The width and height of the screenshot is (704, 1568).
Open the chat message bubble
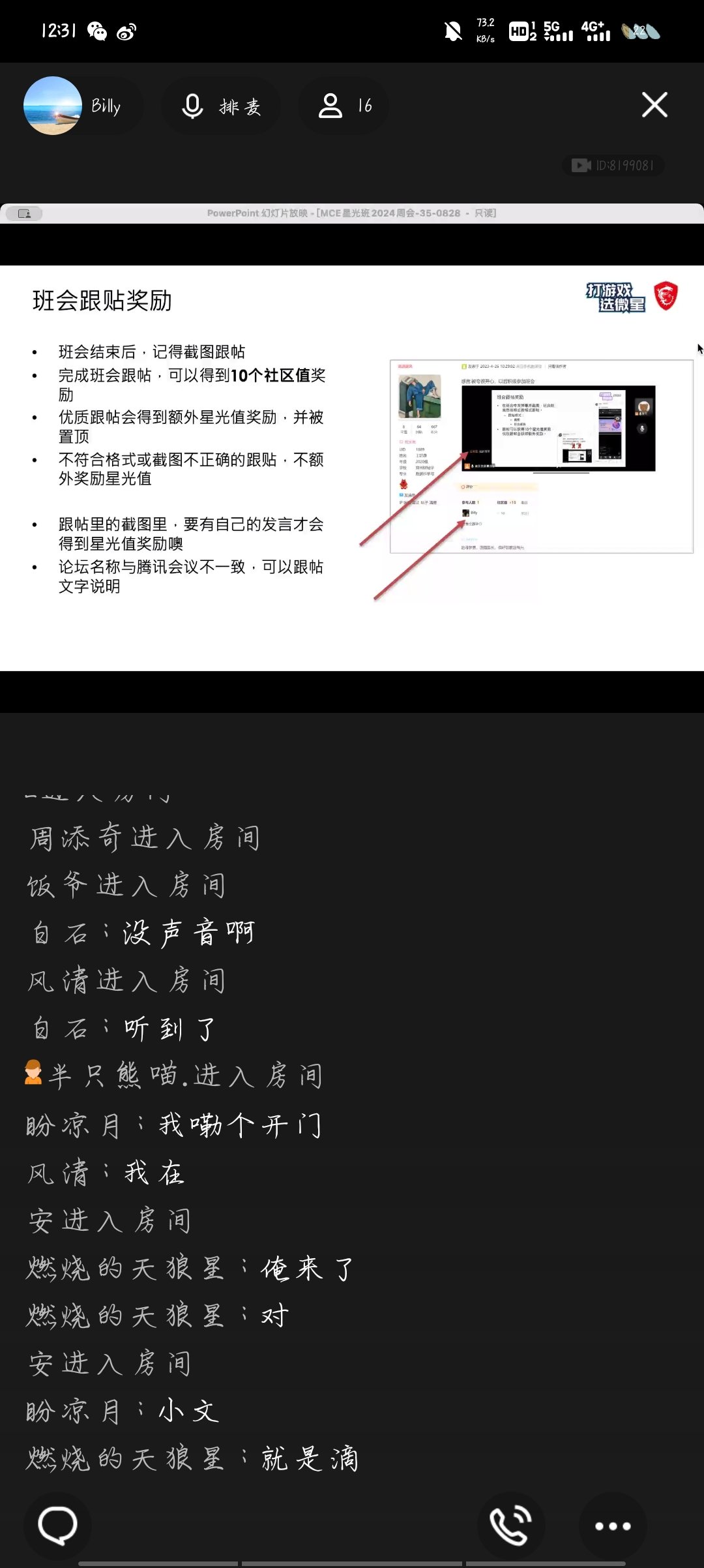pos(57,1525)
